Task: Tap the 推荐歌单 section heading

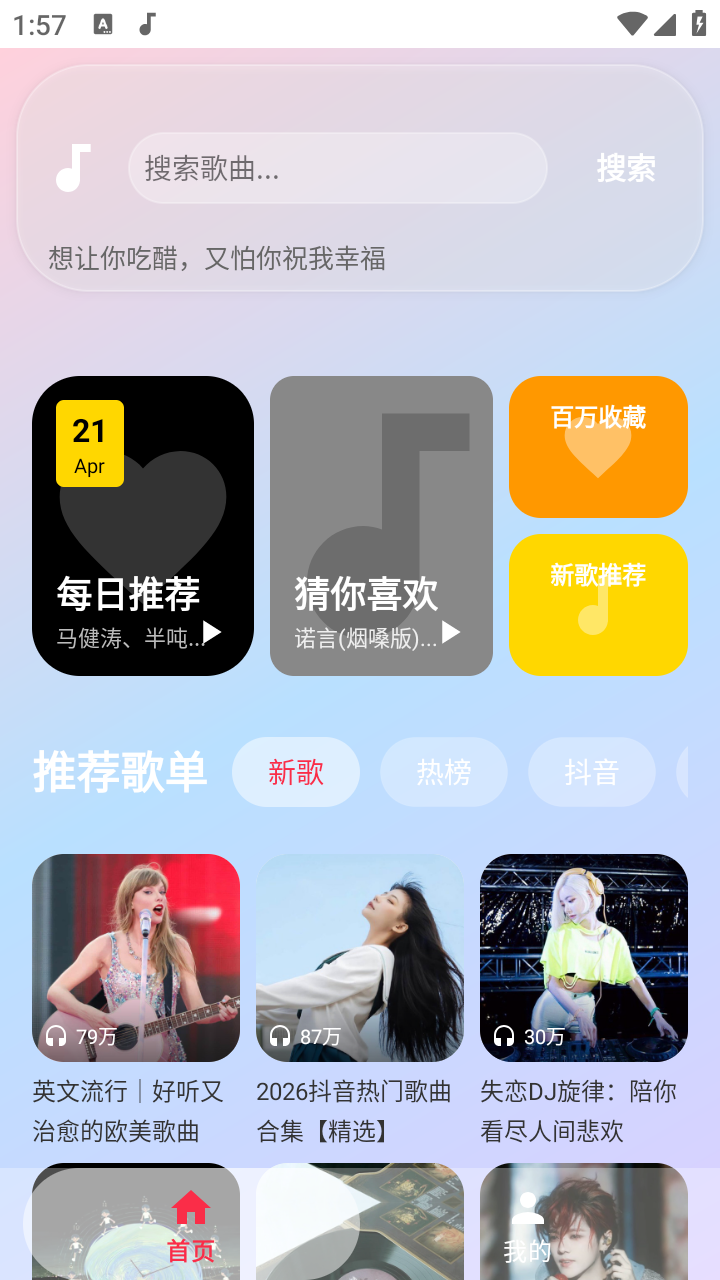Action: (119, 771)
